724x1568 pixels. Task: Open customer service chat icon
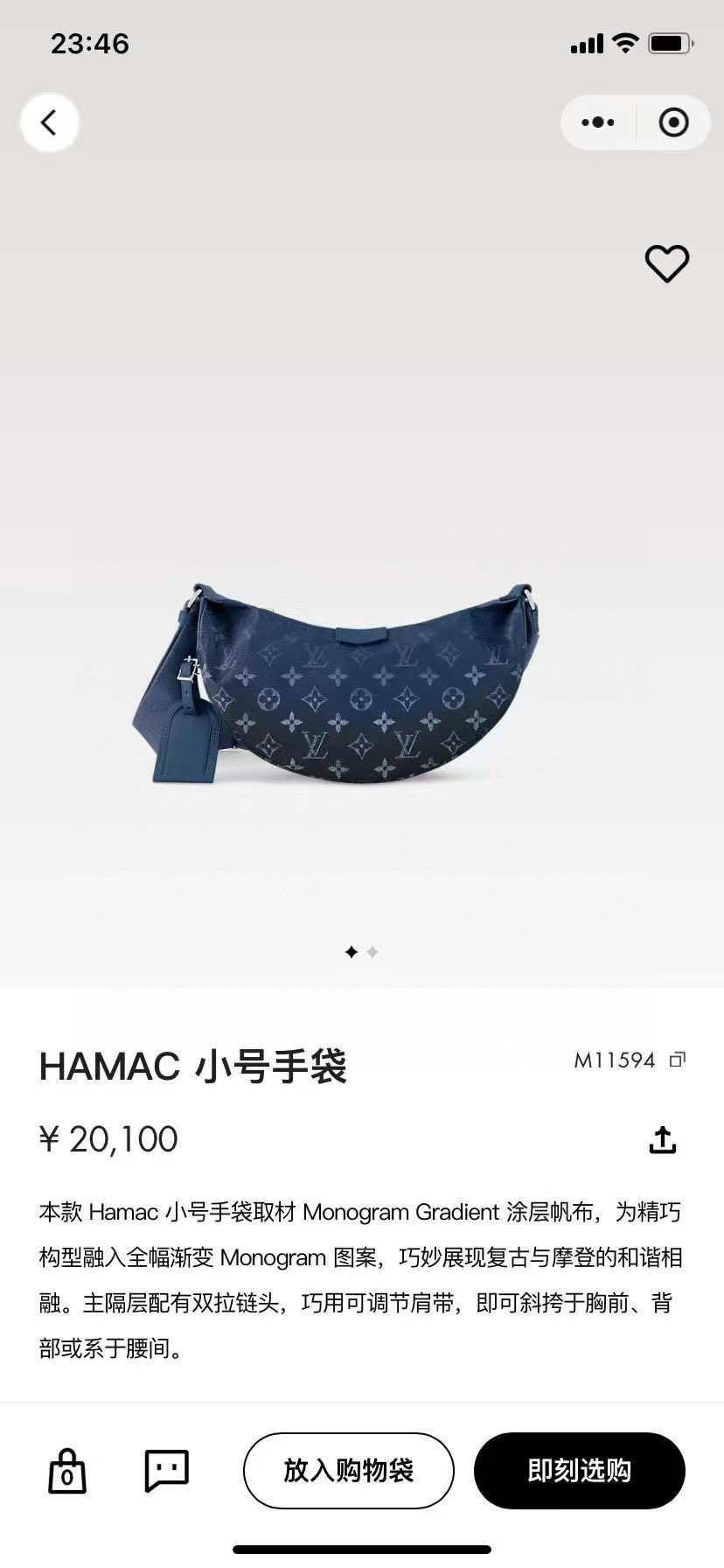pos(167,1471)
